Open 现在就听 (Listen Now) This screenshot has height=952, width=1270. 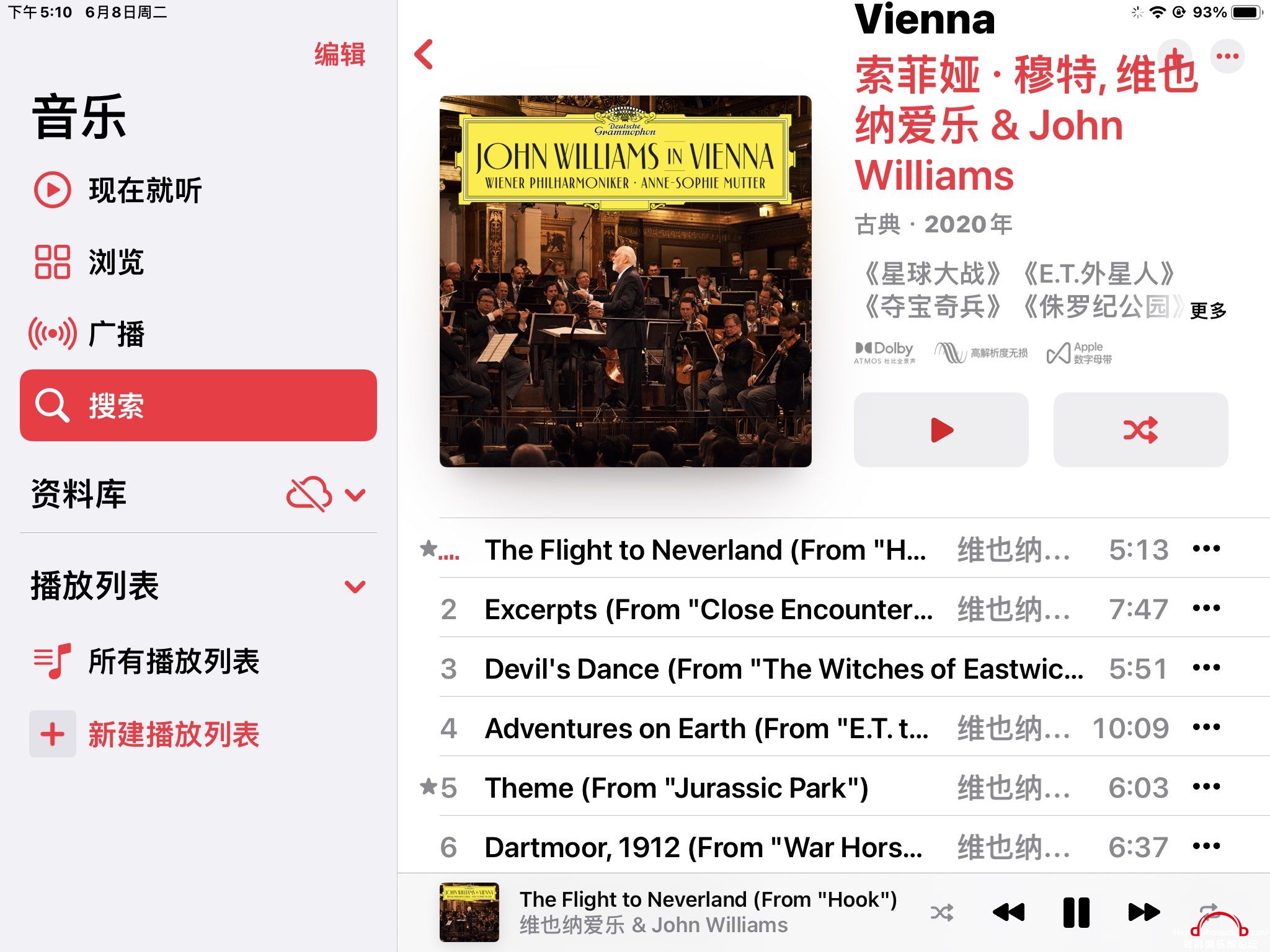tap(145, 190)
